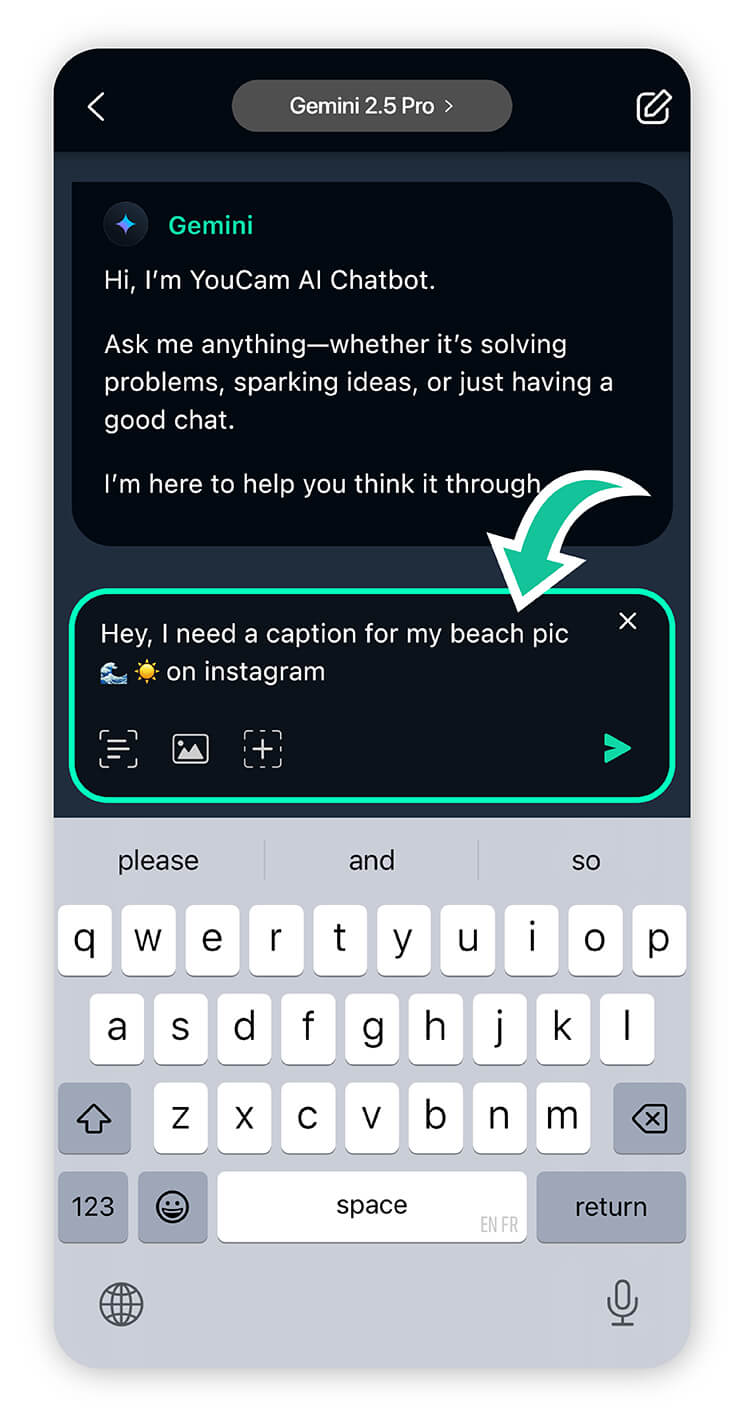Insert the suggested word "please"
Image resolution: width=744 pixels, height=1417 pixels.
coord(158,861)
